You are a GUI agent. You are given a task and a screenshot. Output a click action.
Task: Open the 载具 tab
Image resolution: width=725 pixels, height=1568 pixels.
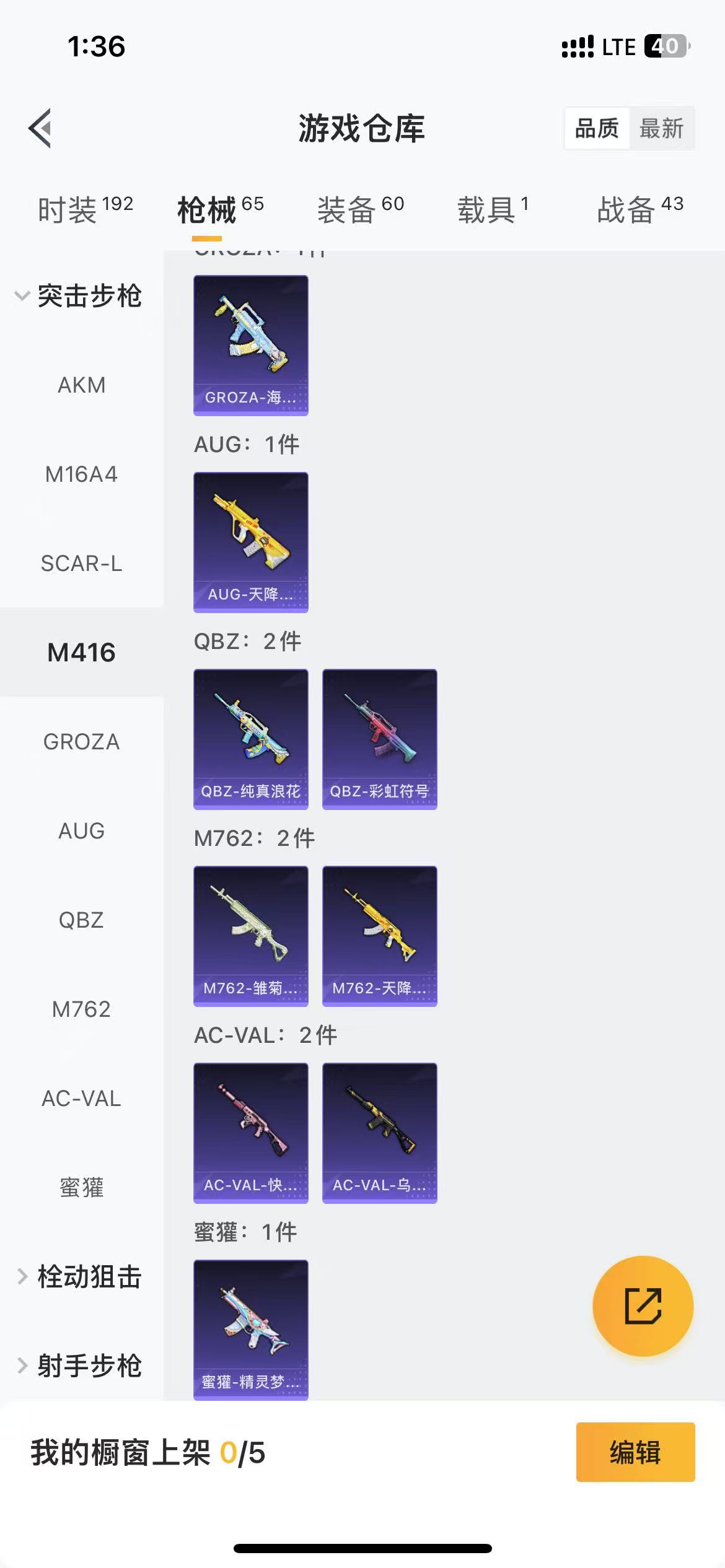click(493, 209)
